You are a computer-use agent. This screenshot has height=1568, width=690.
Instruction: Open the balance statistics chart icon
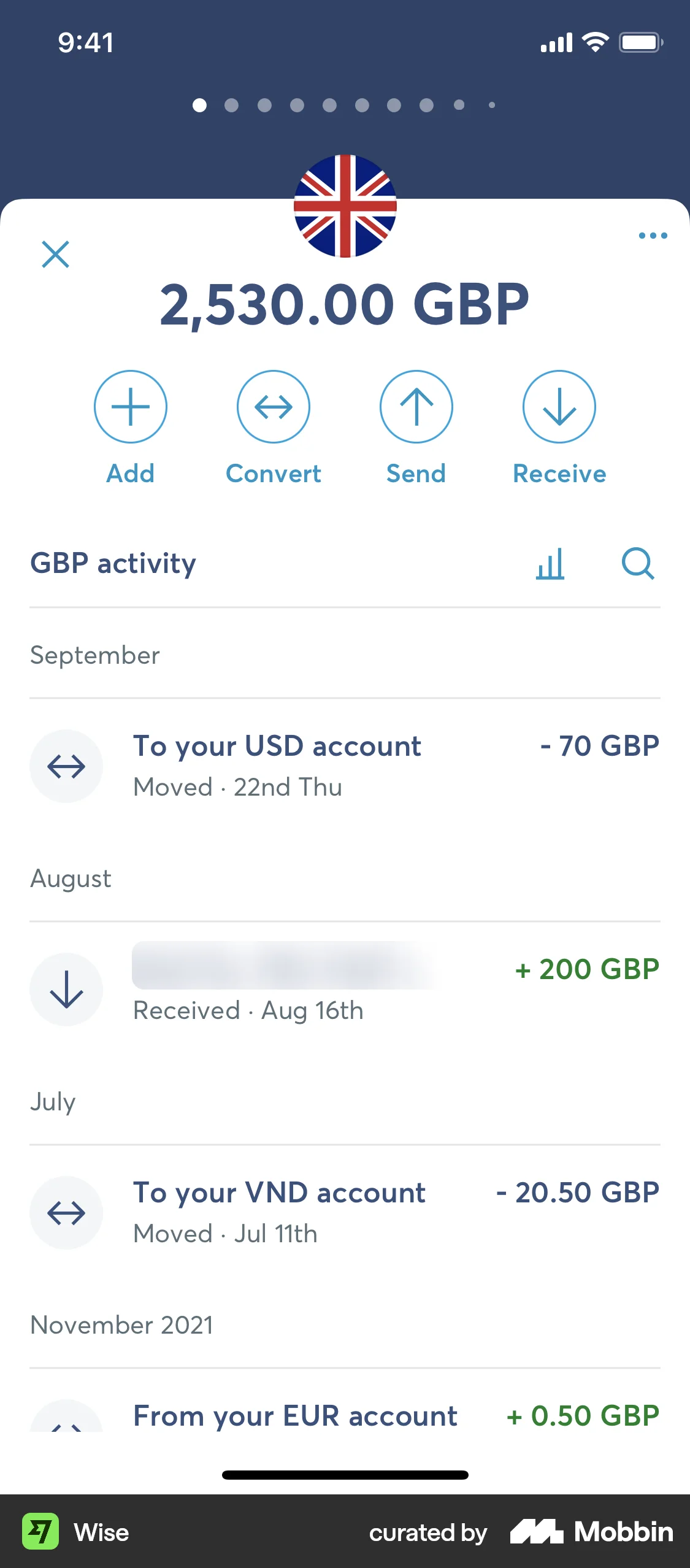pos(551,565)
